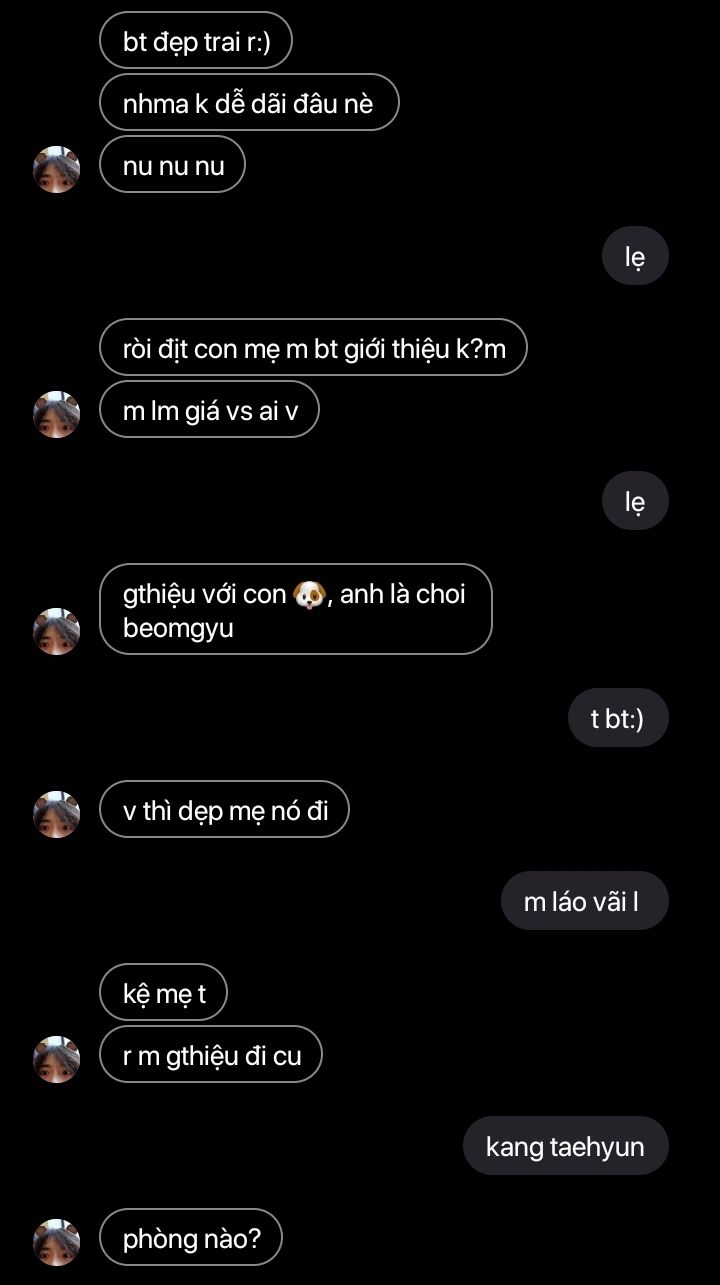Open sender's avatar beside "phòng nào?"

pos(57,1242)
